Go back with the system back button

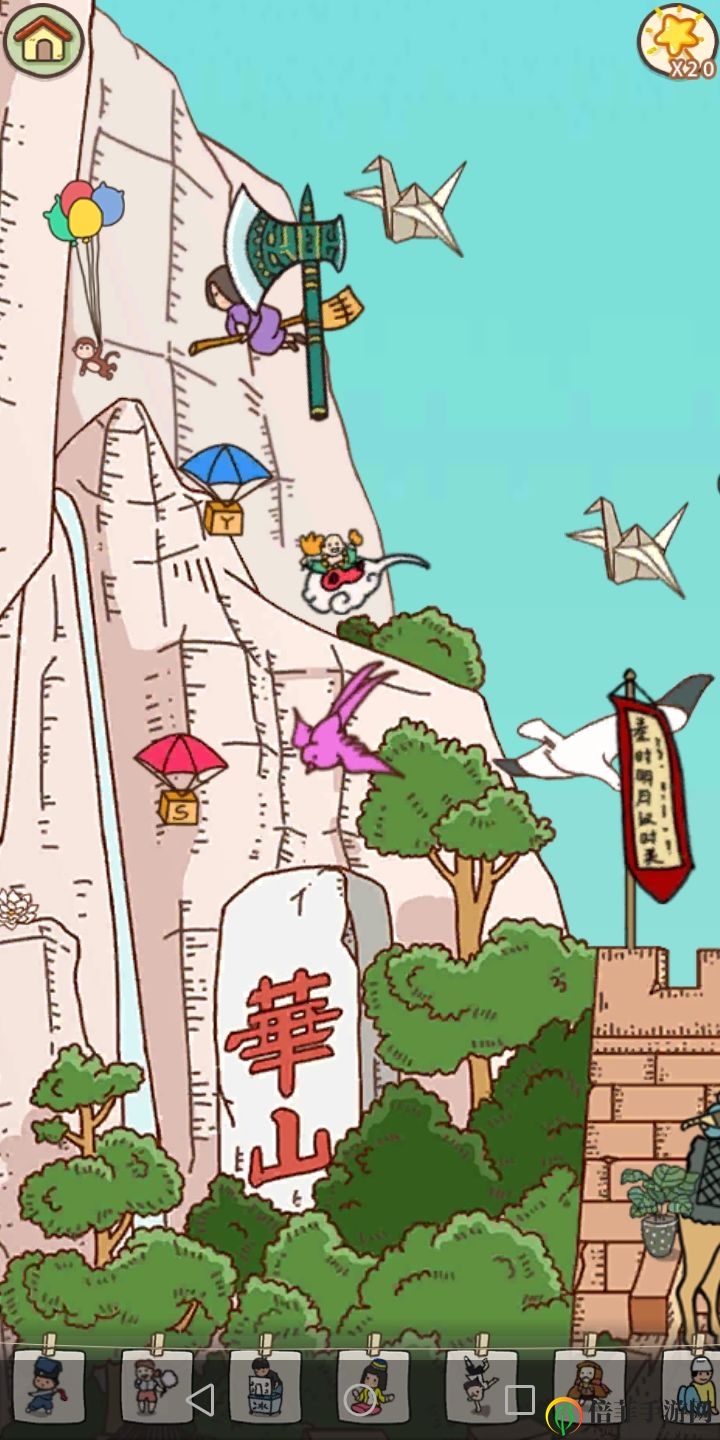coord(201,1400)
